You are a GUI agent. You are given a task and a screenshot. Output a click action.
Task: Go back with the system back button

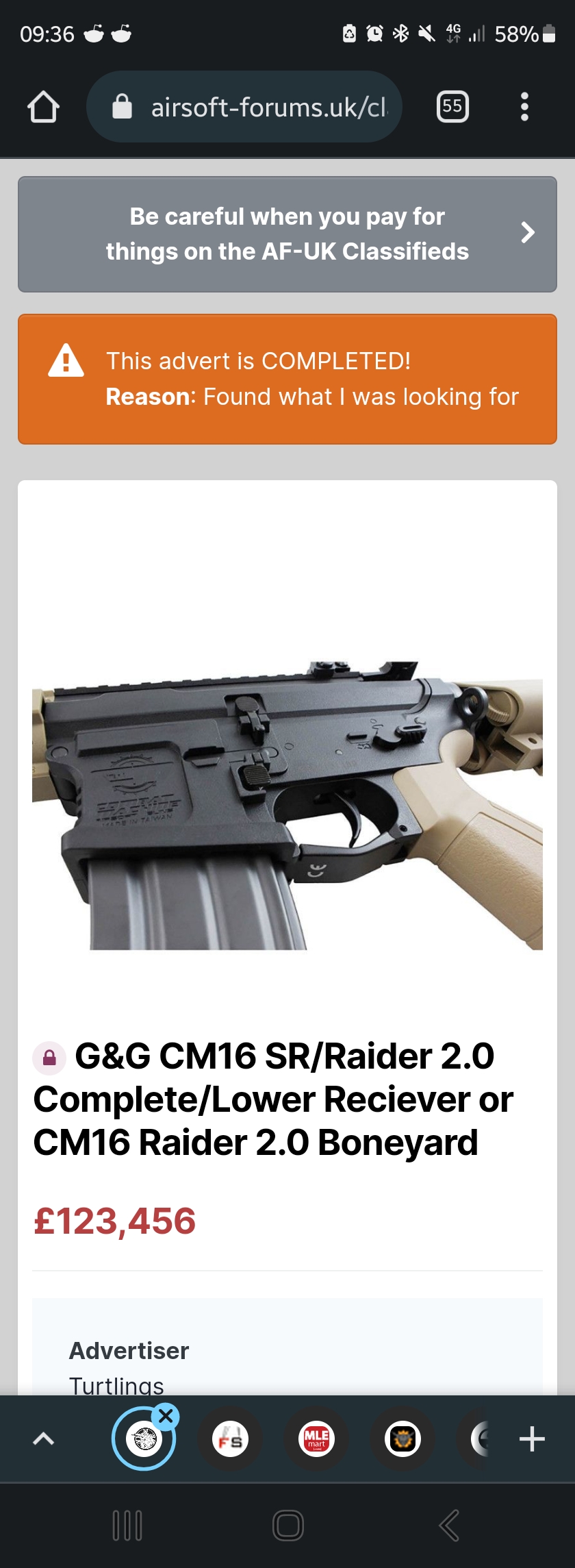(449, 1526)
